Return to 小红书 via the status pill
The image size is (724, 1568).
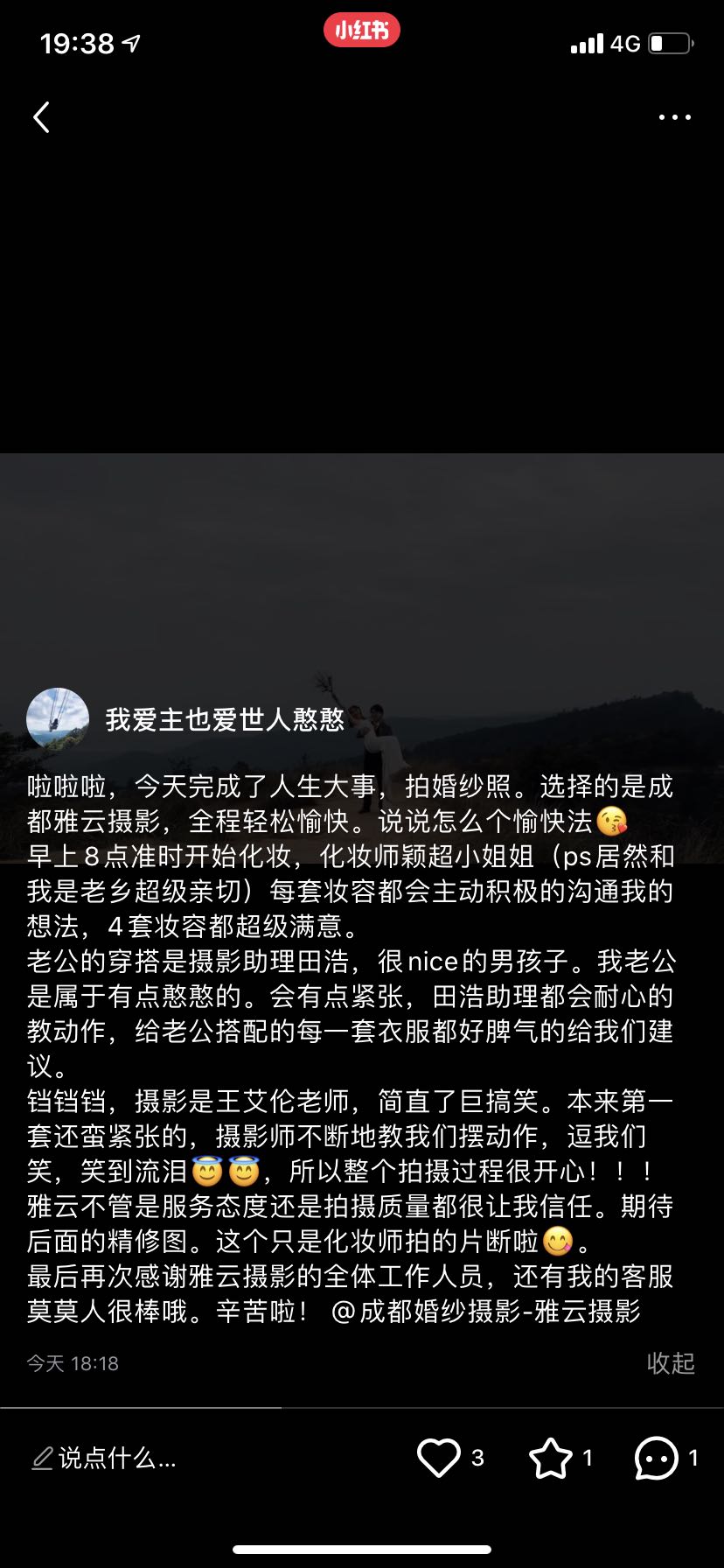click(x=362, y=31)
